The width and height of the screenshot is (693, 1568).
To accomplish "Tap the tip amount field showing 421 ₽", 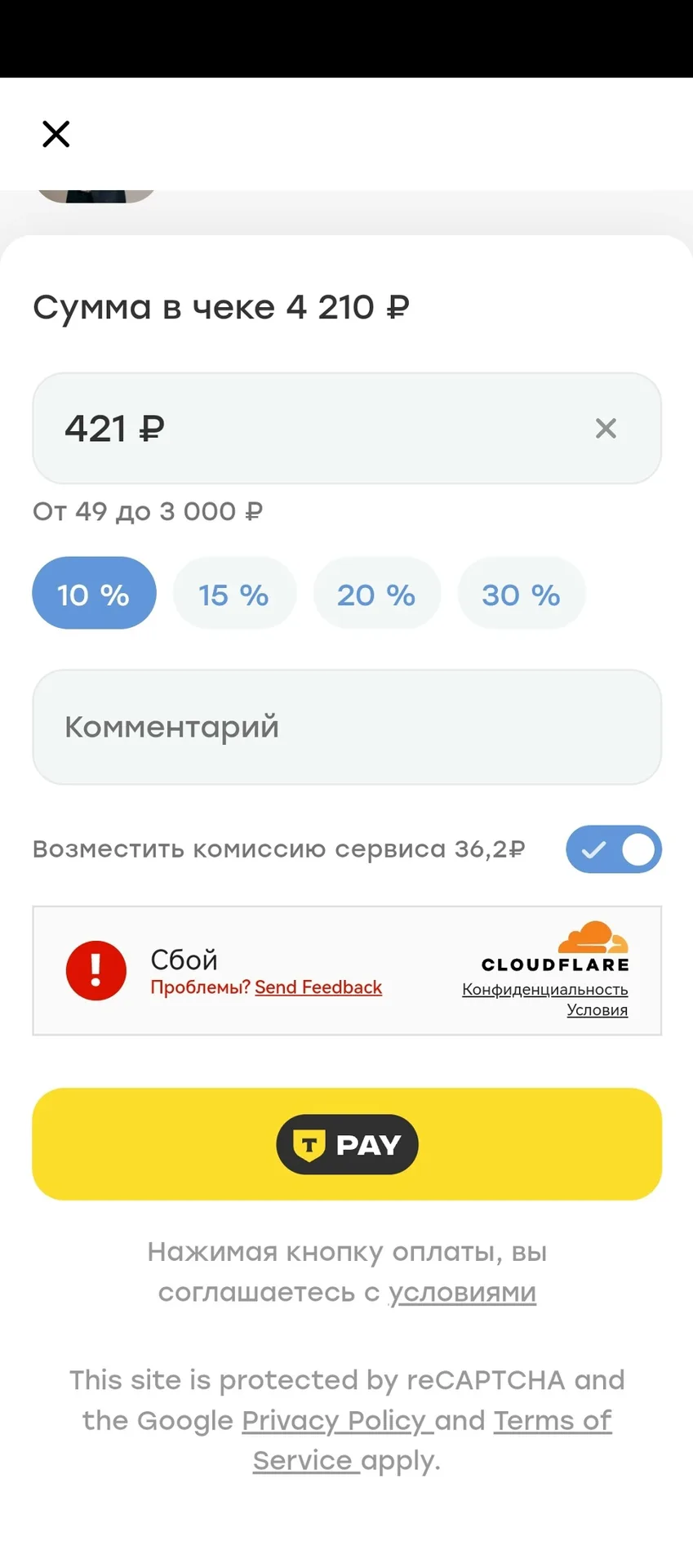I will pyautogui.click(x=346, y=429).
